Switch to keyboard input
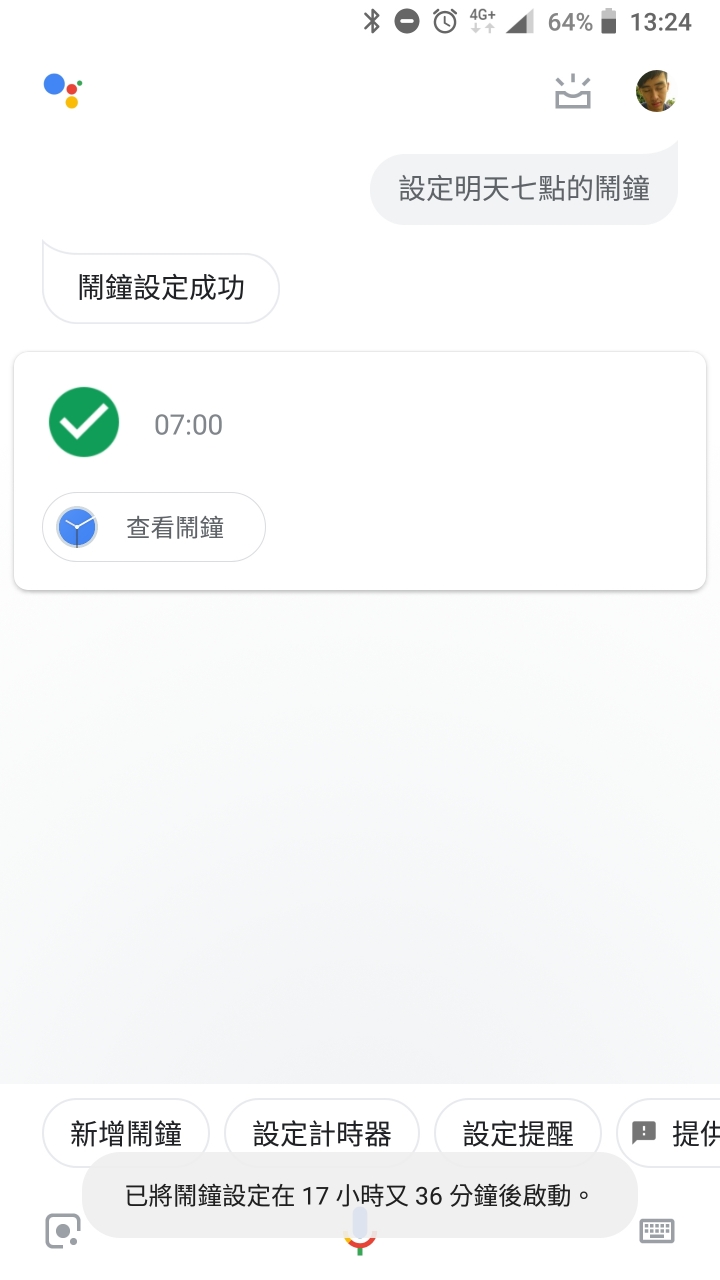Screen dimensions: 720x1280 click(657, 1231)
